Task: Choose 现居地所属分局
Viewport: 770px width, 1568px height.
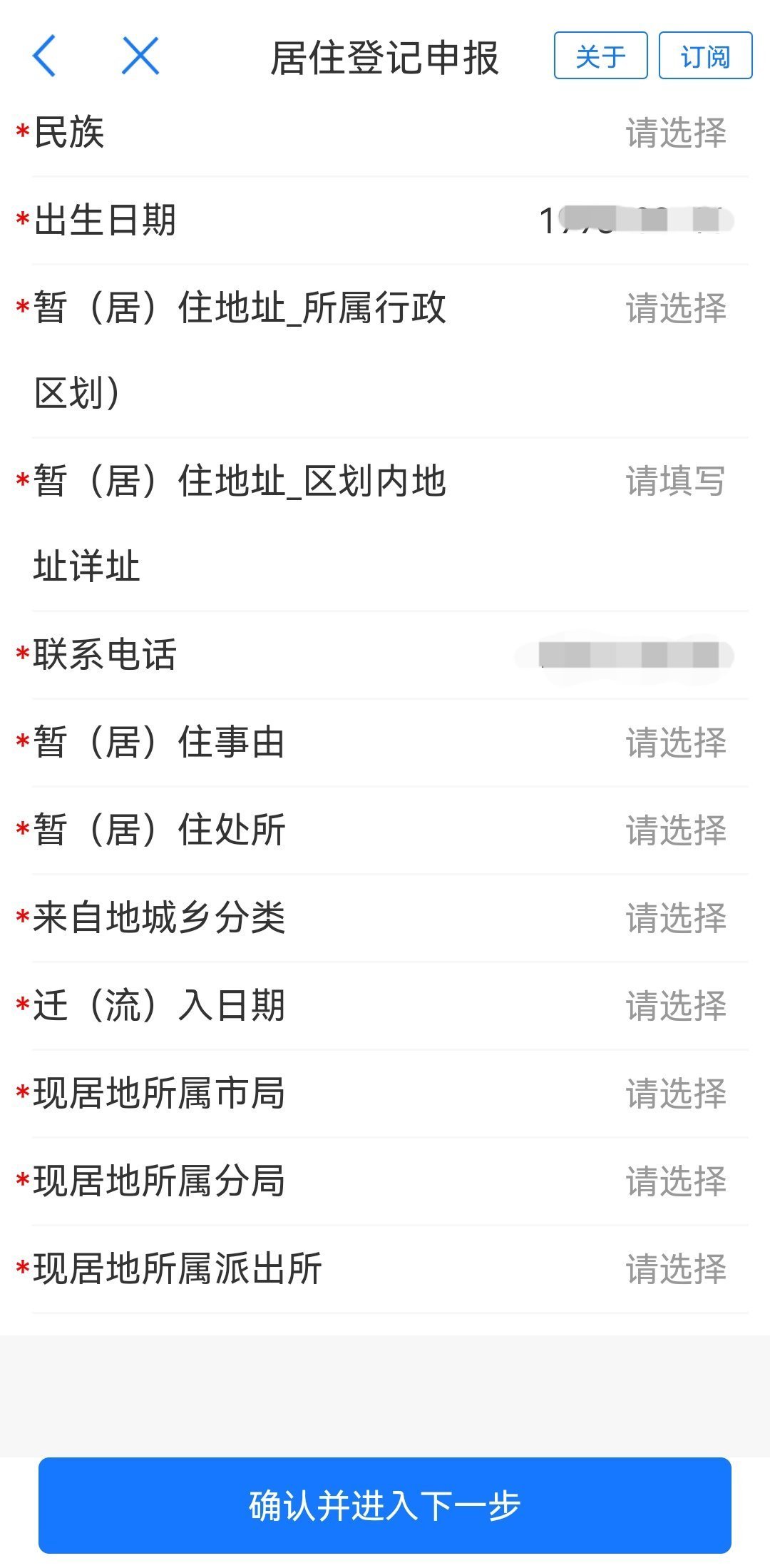Action: (675, 1181)
